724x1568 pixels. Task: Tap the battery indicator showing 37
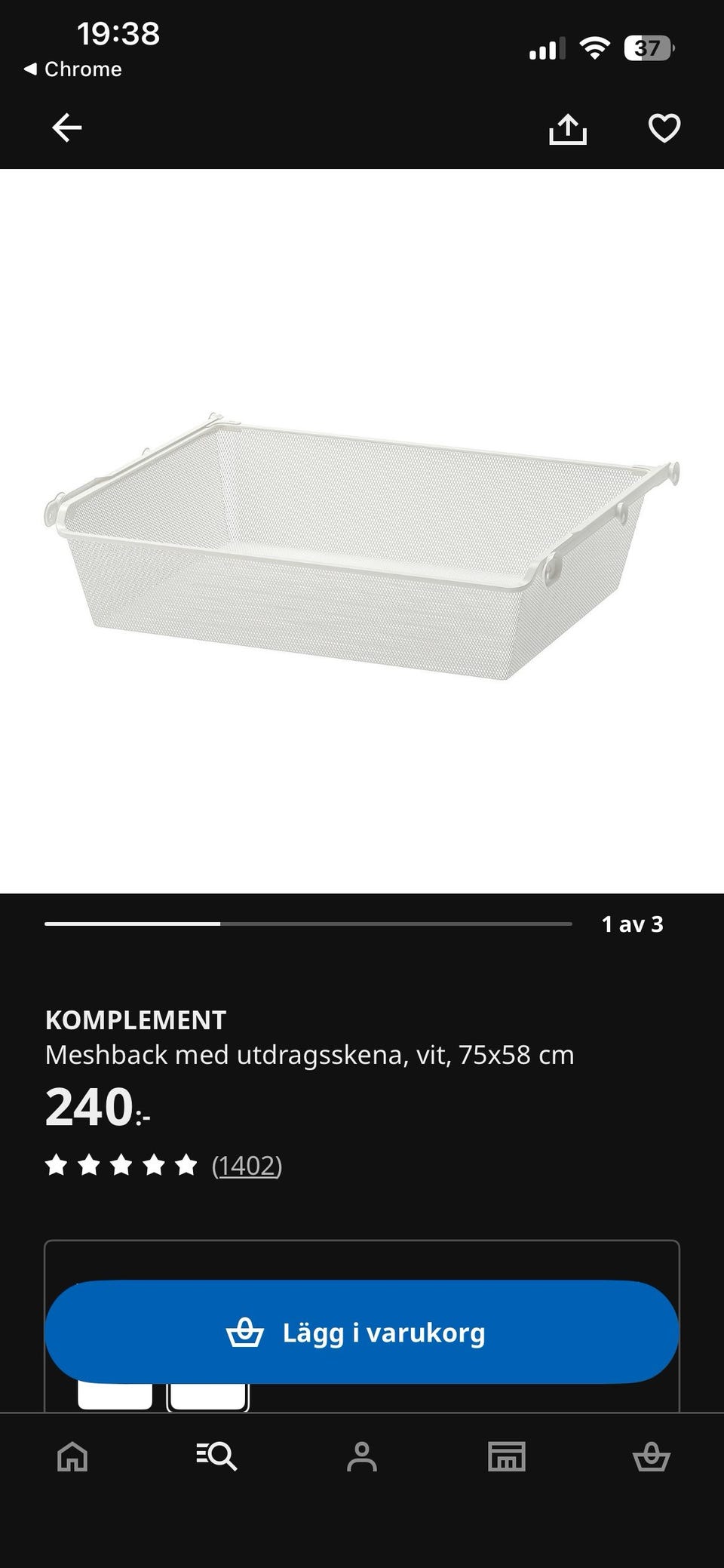[649, 48]
